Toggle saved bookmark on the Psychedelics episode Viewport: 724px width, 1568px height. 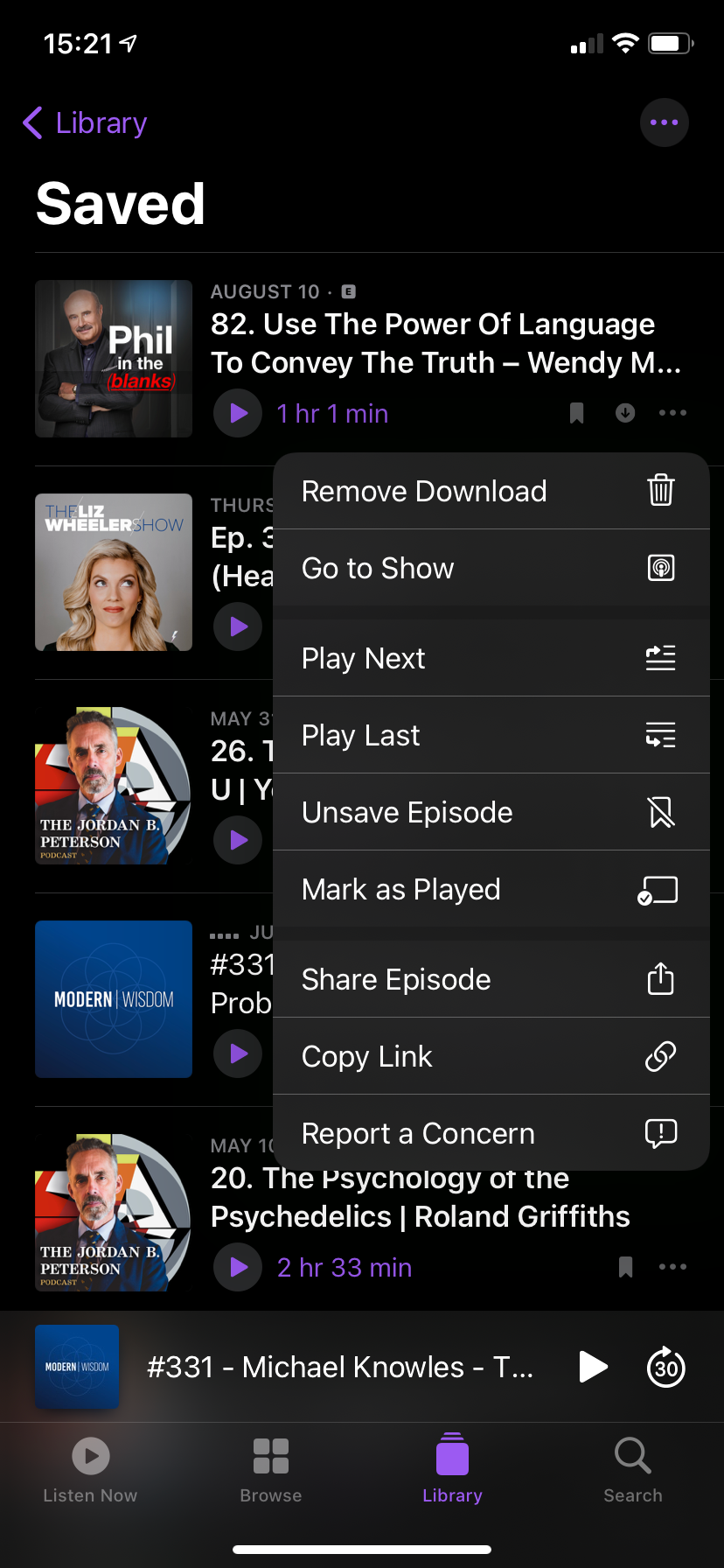point(624,1266)
